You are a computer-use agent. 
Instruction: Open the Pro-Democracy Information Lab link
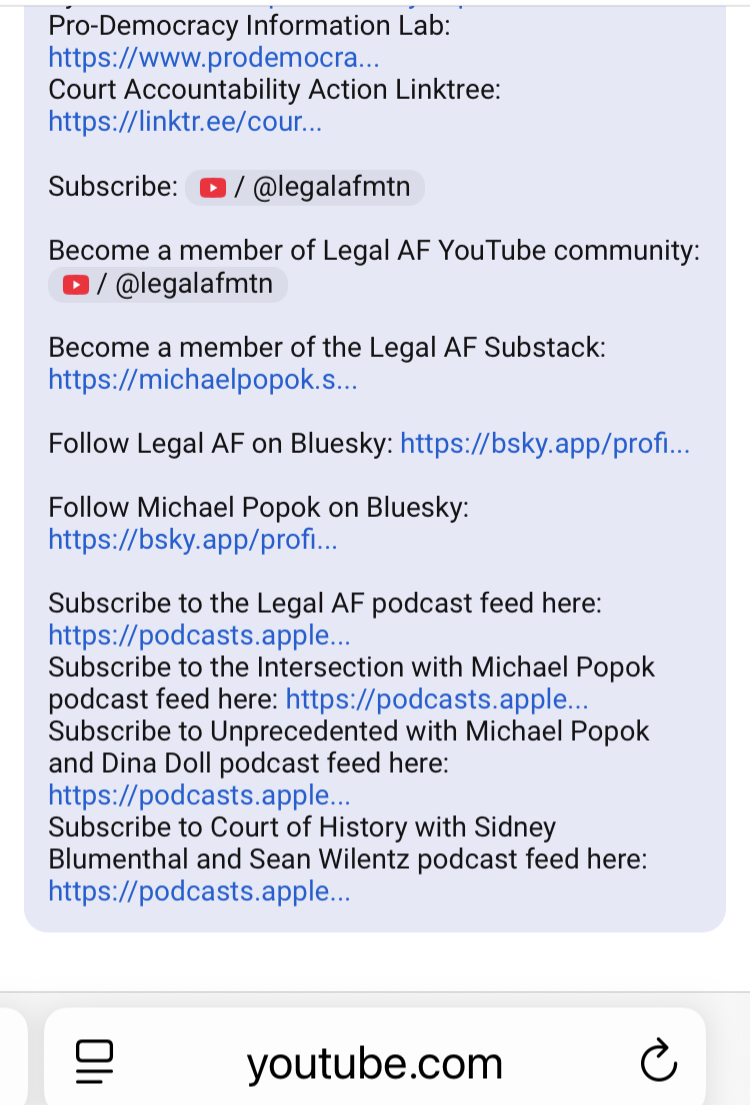coord(213,58)
